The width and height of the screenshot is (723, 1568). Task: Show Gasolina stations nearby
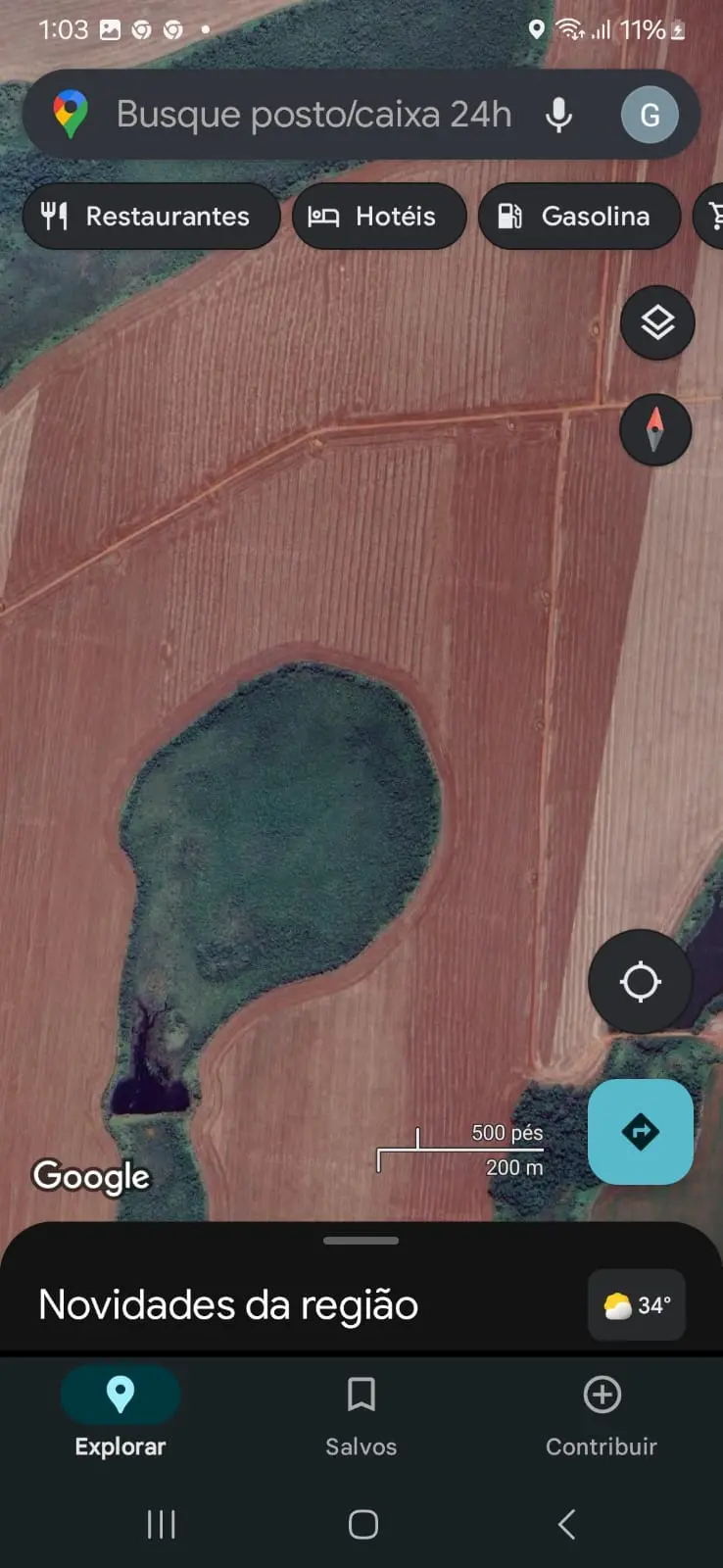[578, 216]
